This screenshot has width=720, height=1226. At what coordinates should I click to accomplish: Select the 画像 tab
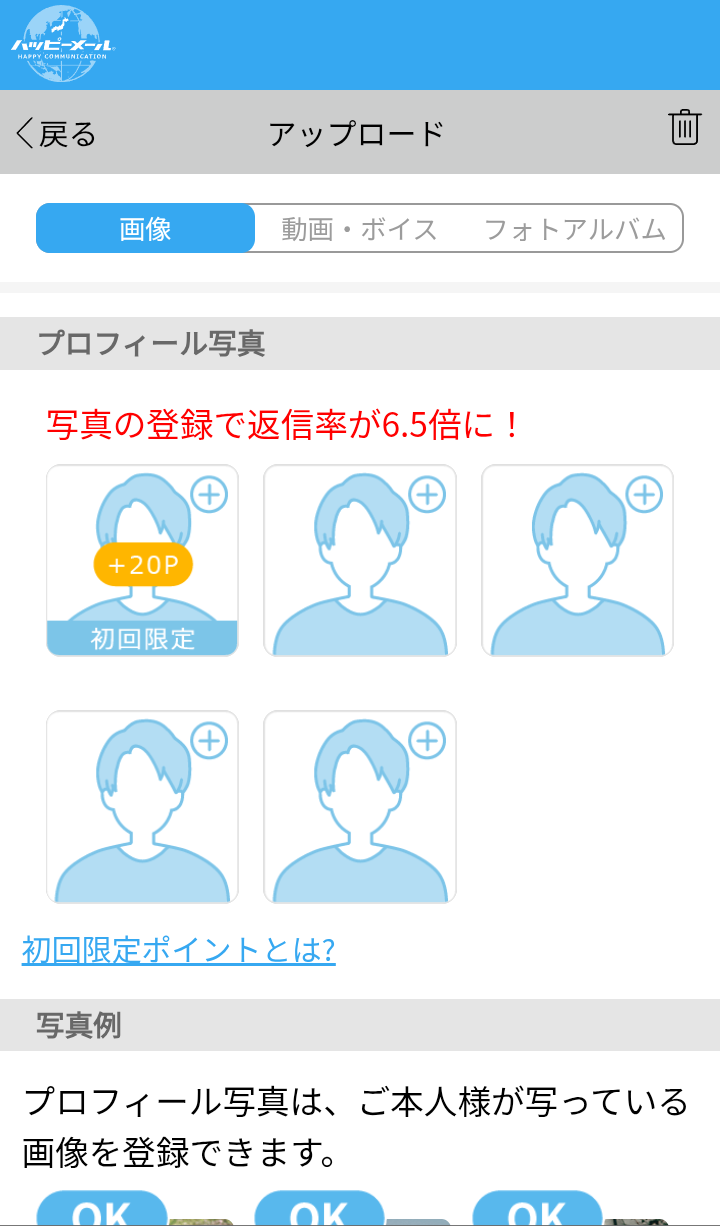point(145,228)
